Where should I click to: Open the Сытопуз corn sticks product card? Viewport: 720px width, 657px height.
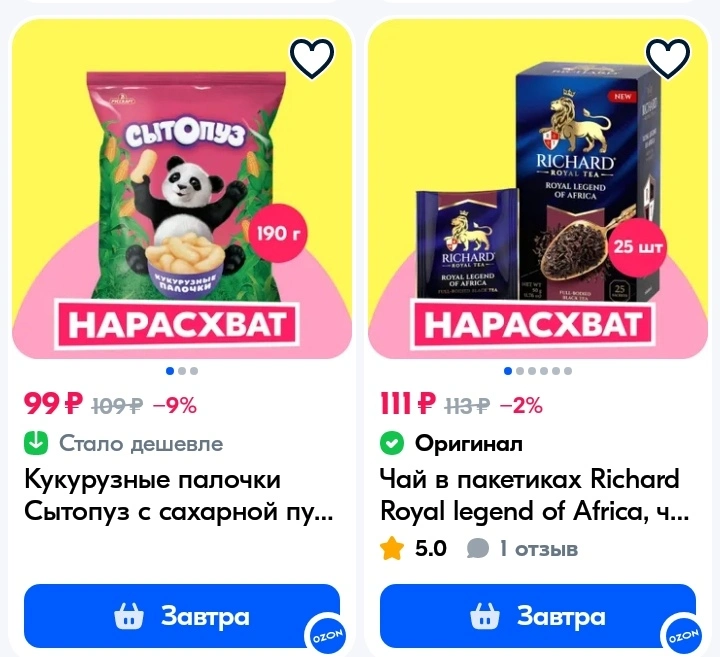click(179, 495)
